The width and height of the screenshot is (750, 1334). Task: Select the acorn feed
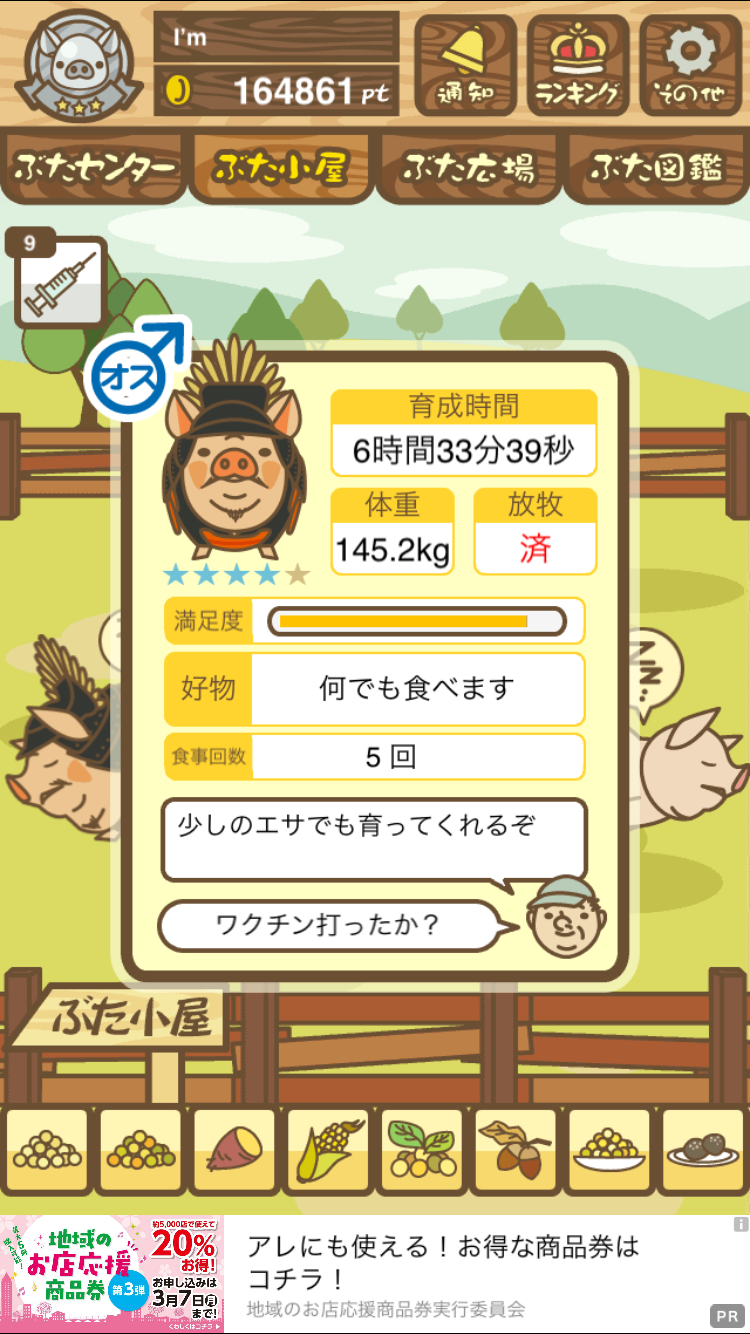[x=515, y=1150]
